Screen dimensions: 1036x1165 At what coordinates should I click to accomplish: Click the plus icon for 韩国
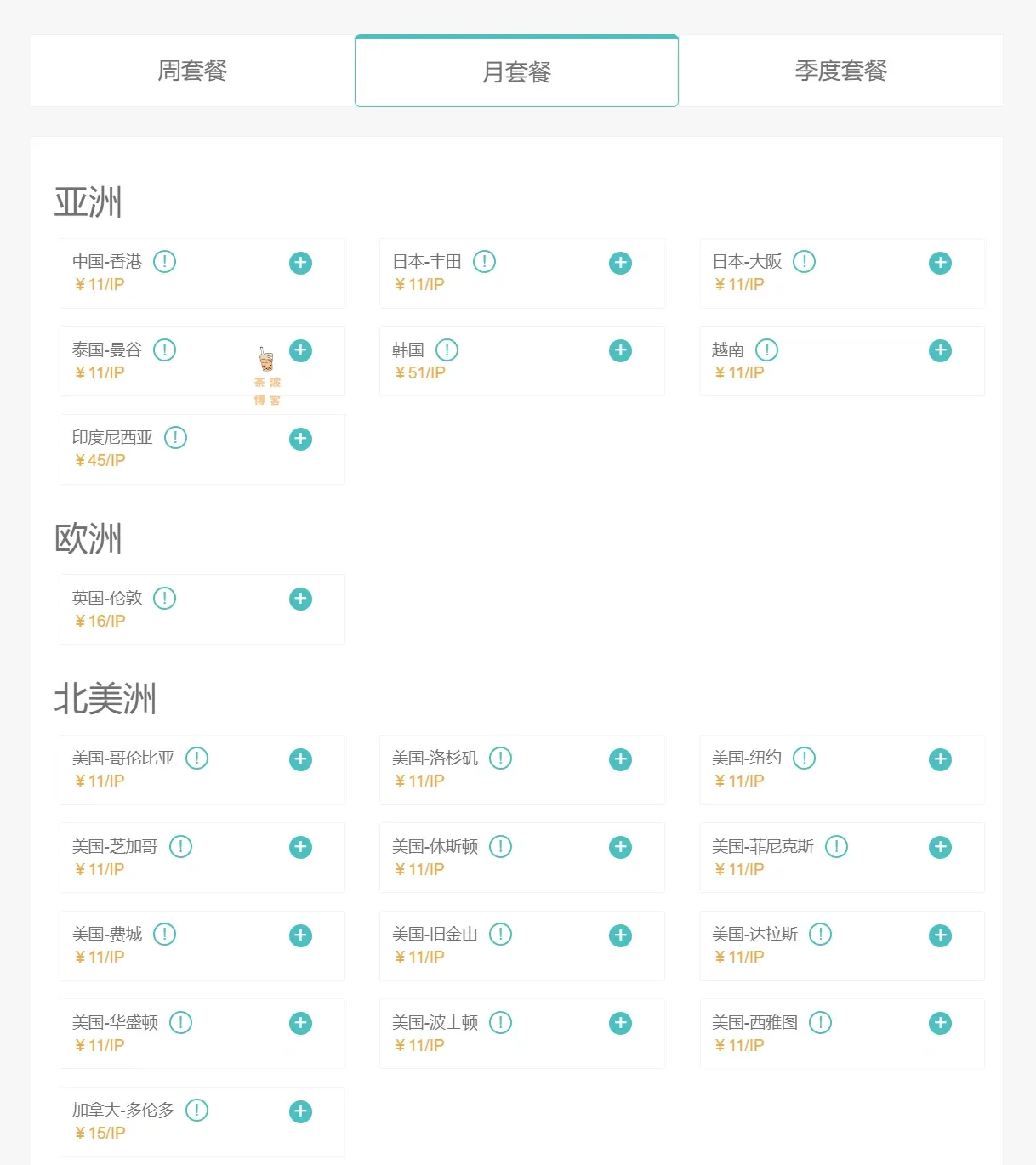click(619, 350)
